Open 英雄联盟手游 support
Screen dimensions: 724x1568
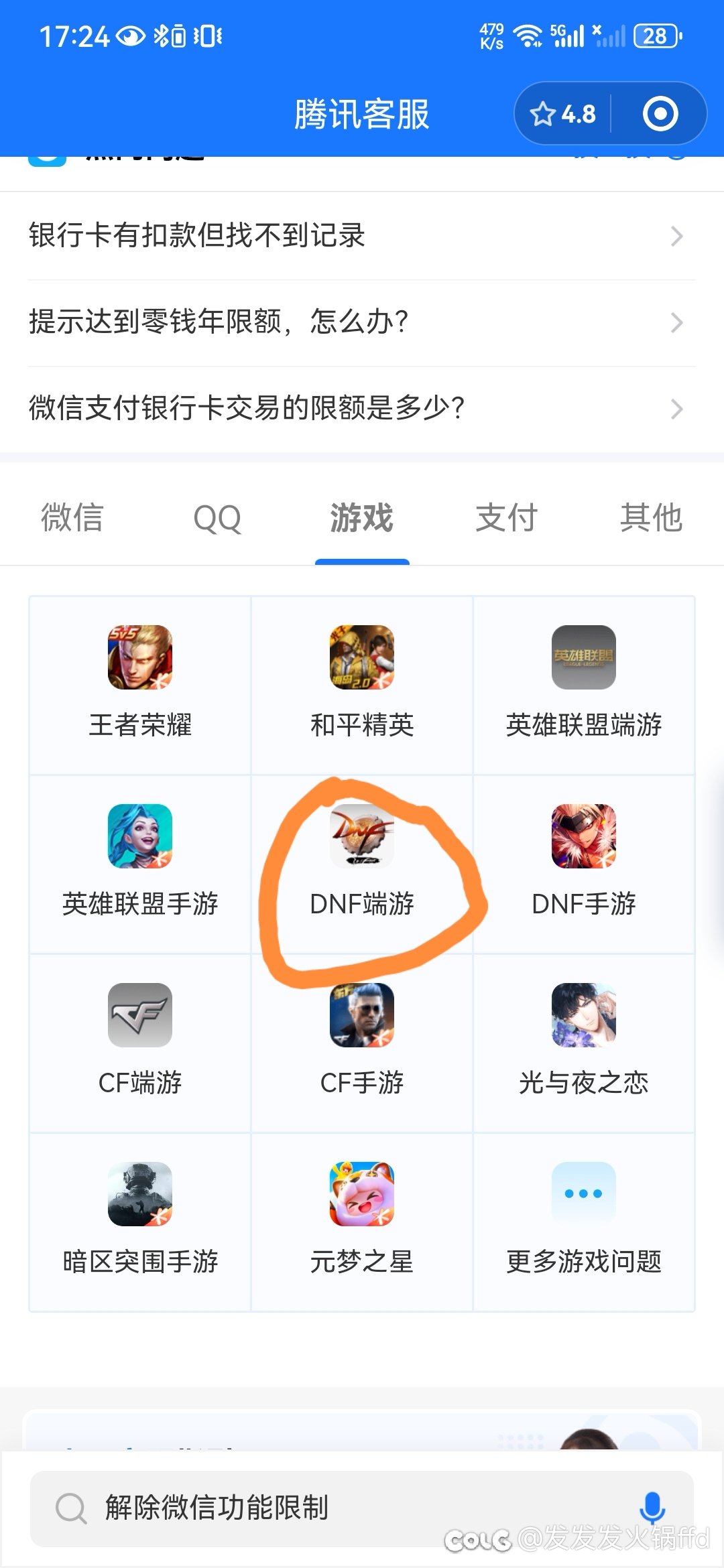[140, 864]
